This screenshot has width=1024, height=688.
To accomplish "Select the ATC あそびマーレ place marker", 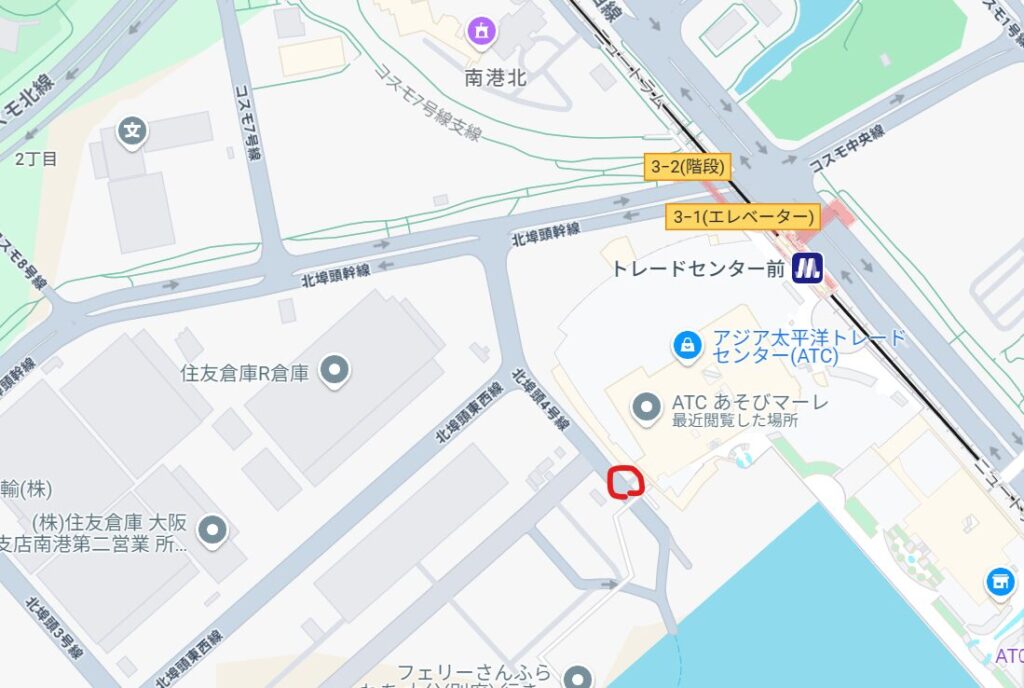I will tap(648, 407).
